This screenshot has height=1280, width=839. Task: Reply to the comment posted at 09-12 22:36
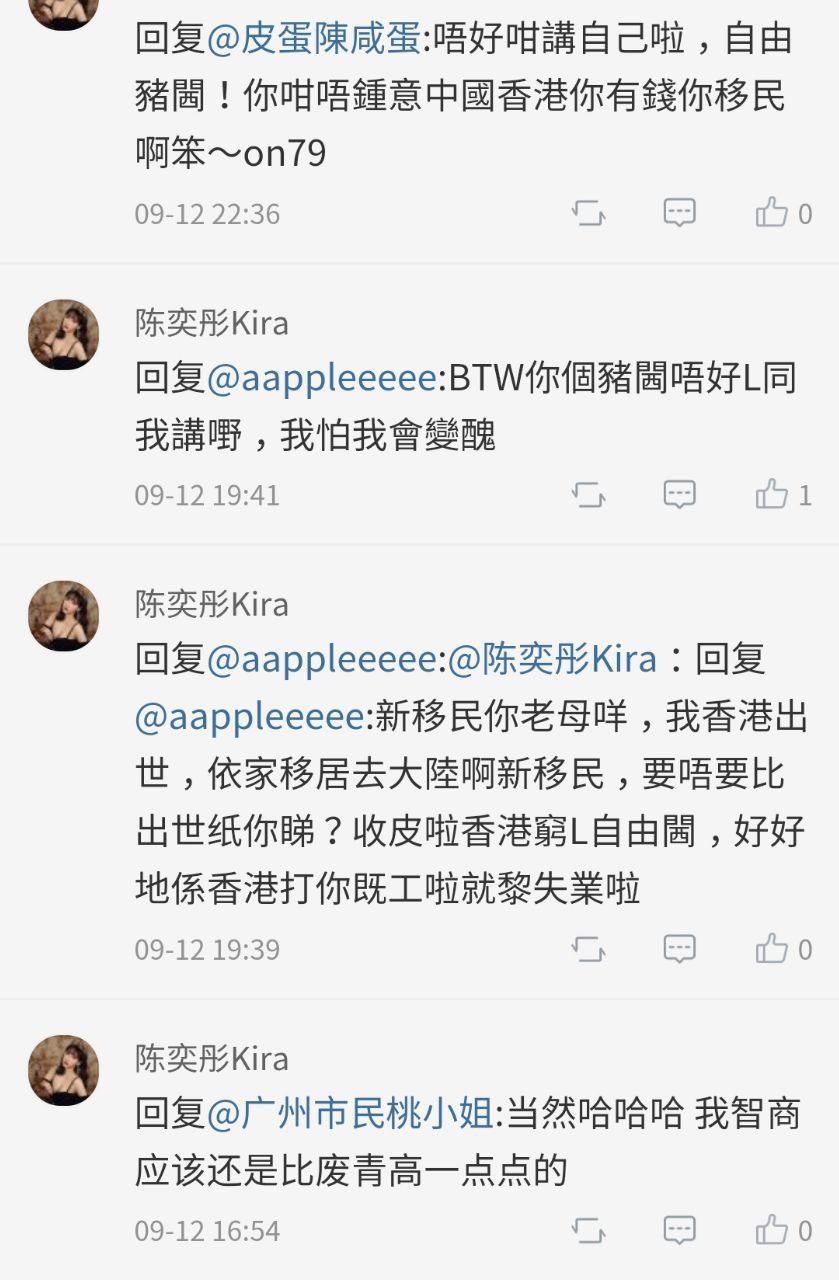680,212
